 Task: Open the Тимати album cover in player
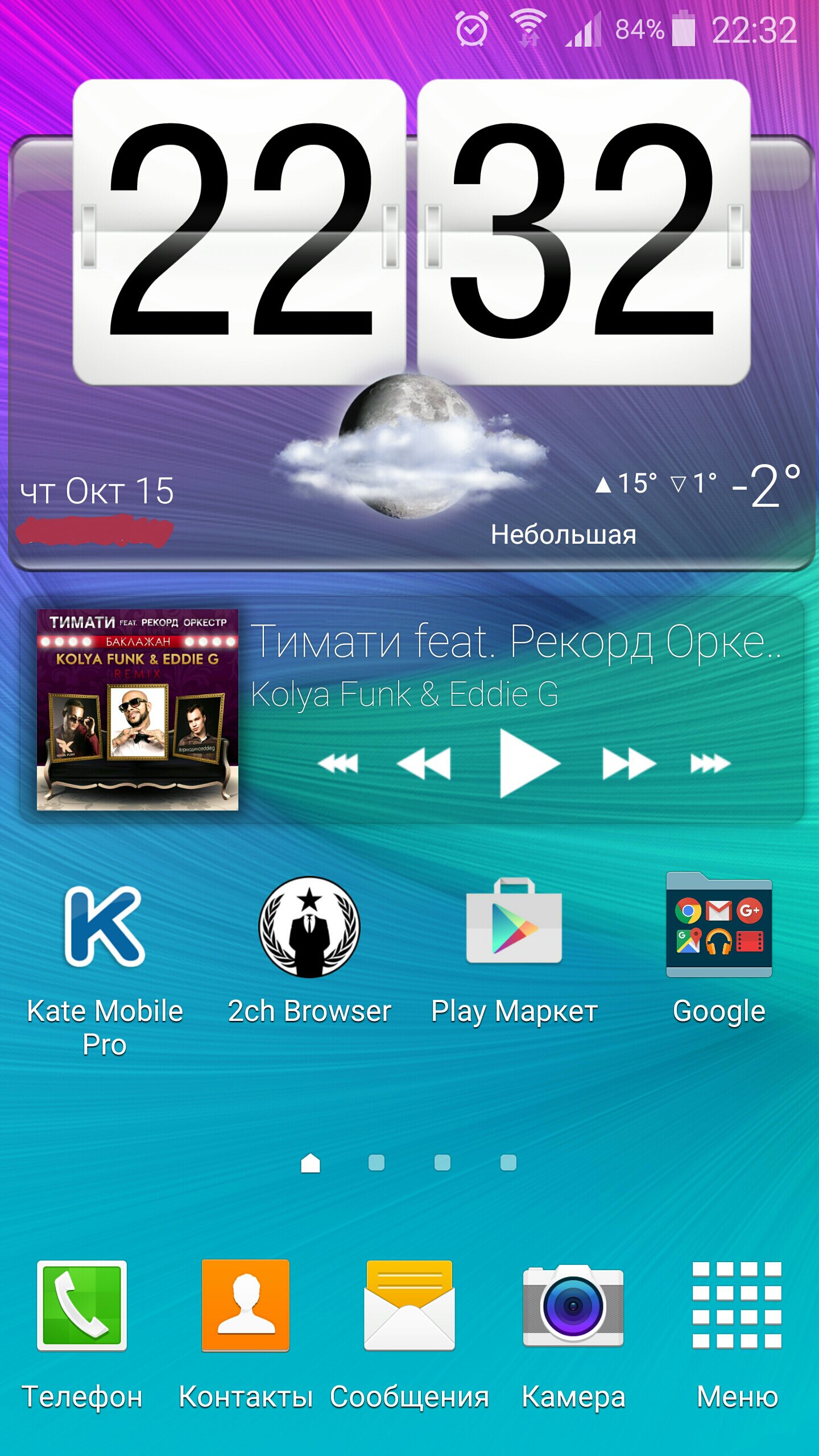click(138, 710)
